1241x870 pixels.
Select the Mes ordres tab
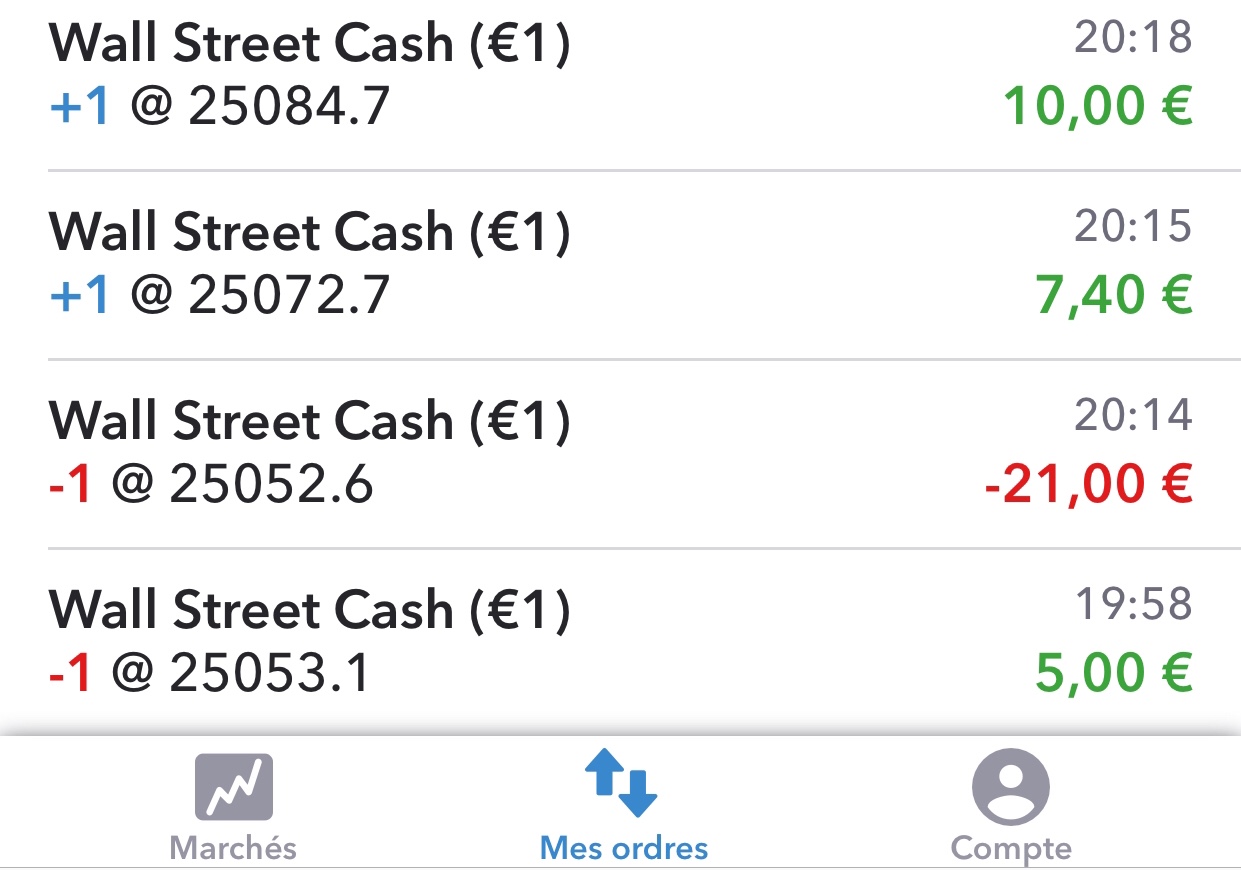[623, 806]
